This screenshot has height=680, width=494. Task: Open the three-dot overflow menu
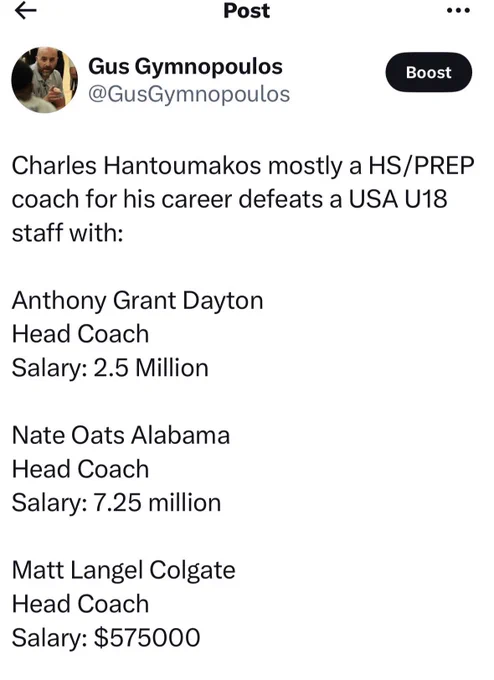(458, 10)
